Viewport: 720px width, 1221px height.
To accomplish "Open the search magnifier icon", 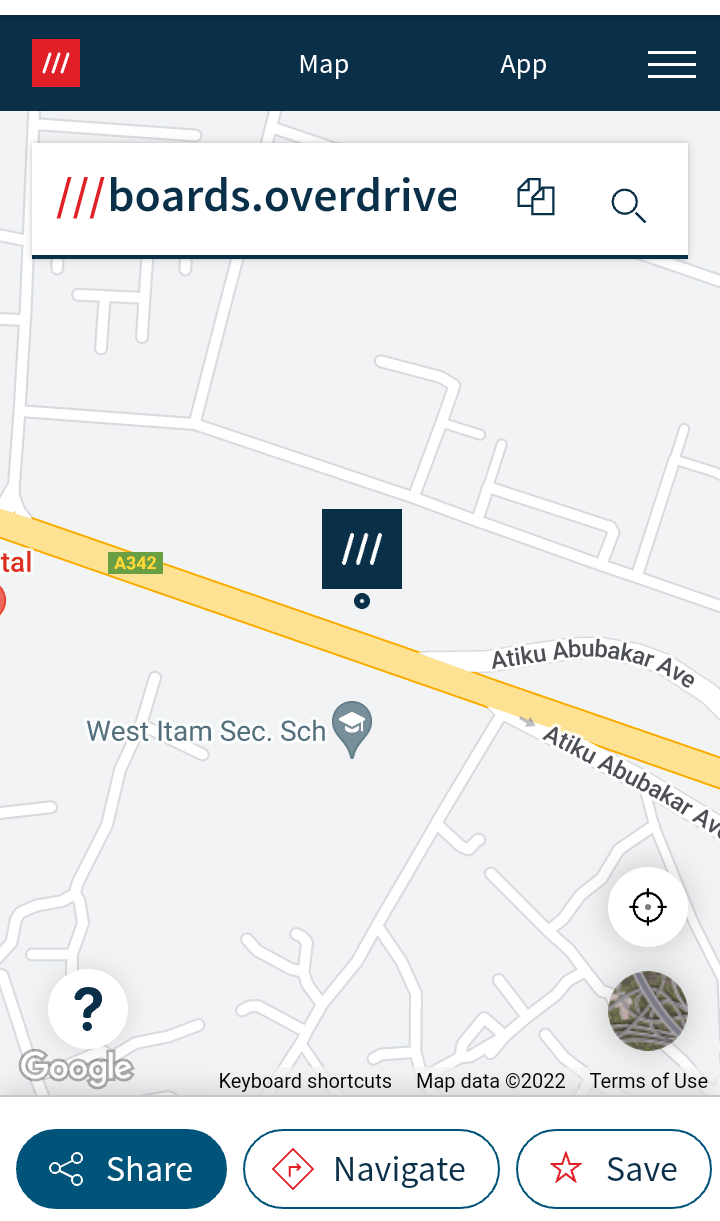I will coord(628,205).
